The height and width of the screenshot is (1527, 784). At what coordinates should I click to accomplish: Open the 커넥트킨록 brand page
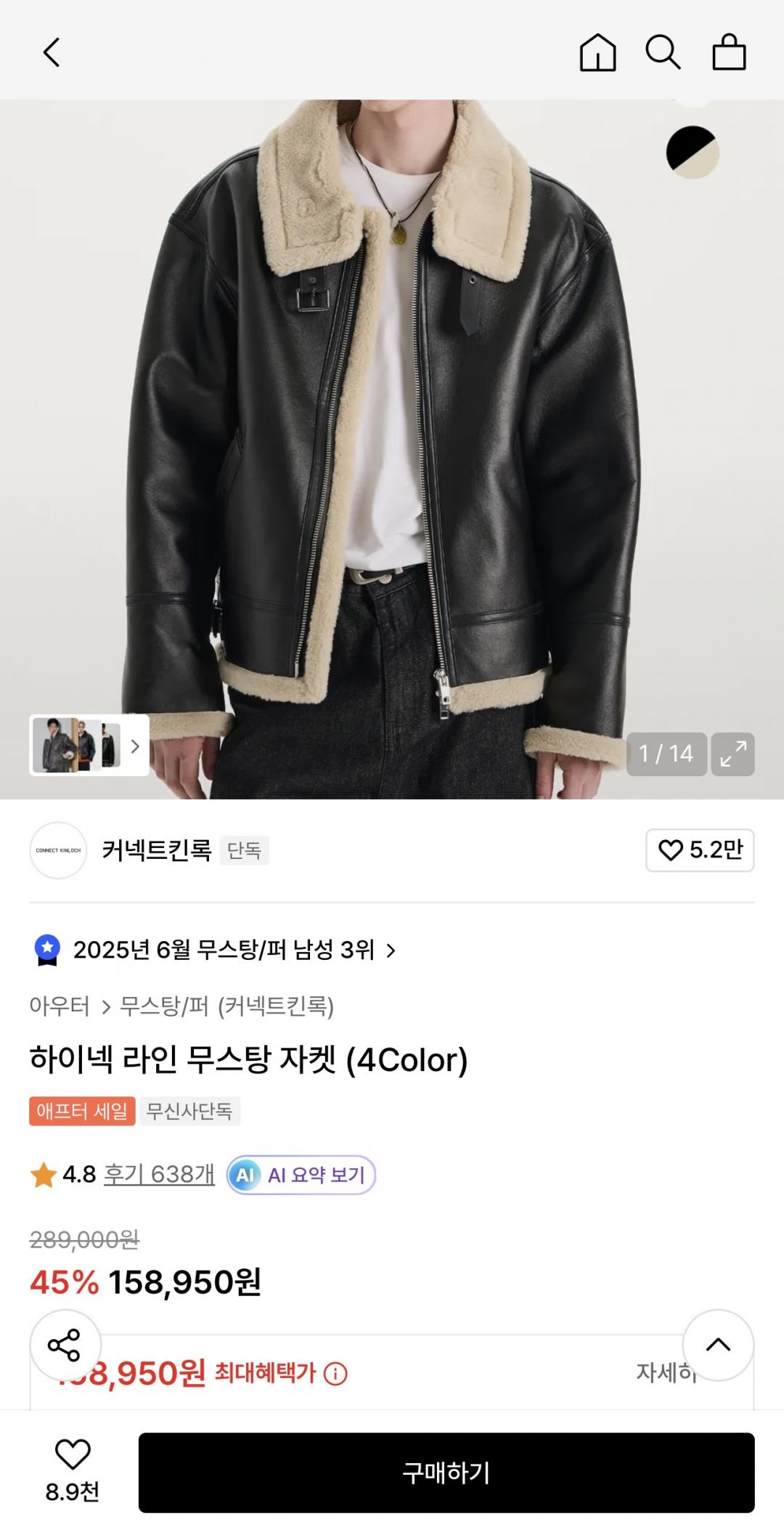(x=156, y=850)
